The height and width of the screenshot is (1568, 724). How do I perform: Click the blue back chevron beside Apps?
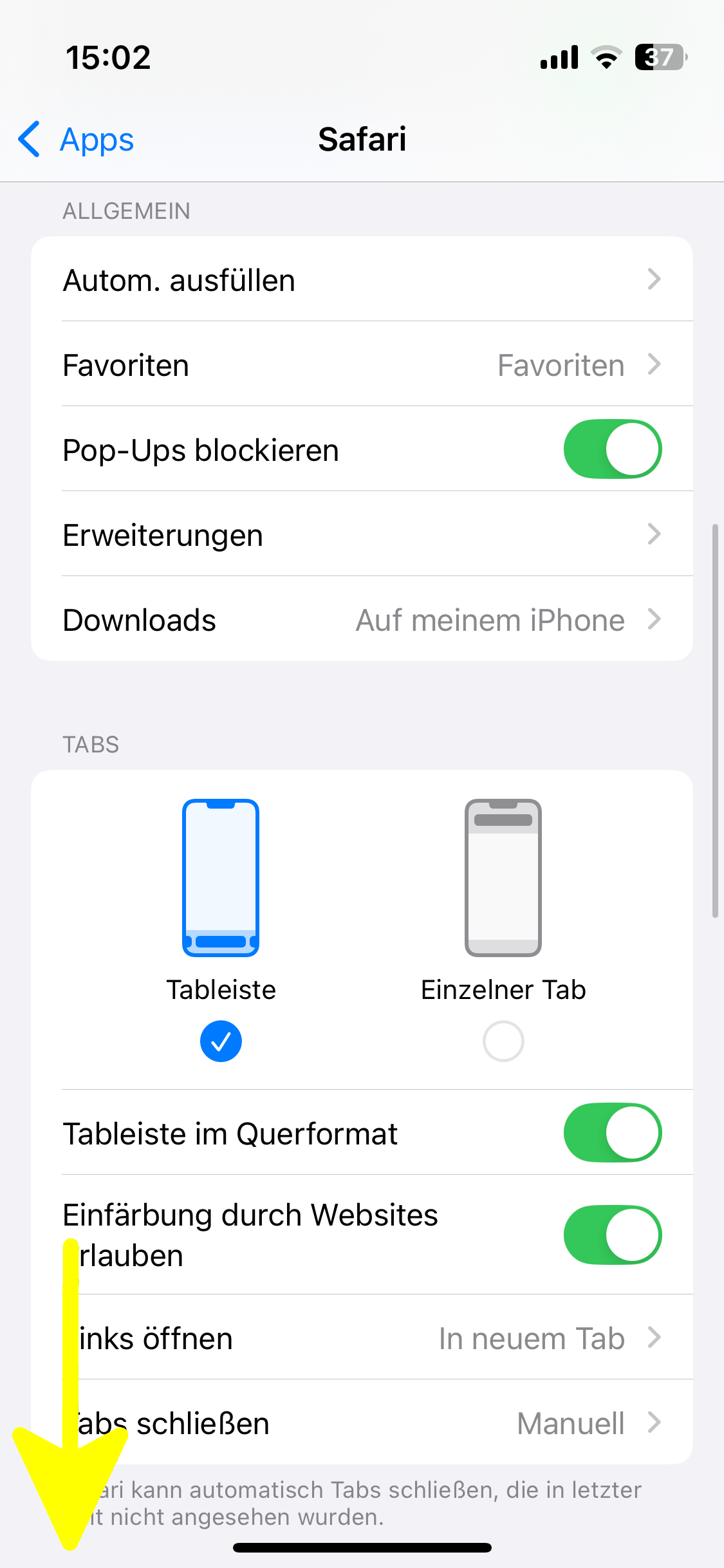tap(28, 139)
